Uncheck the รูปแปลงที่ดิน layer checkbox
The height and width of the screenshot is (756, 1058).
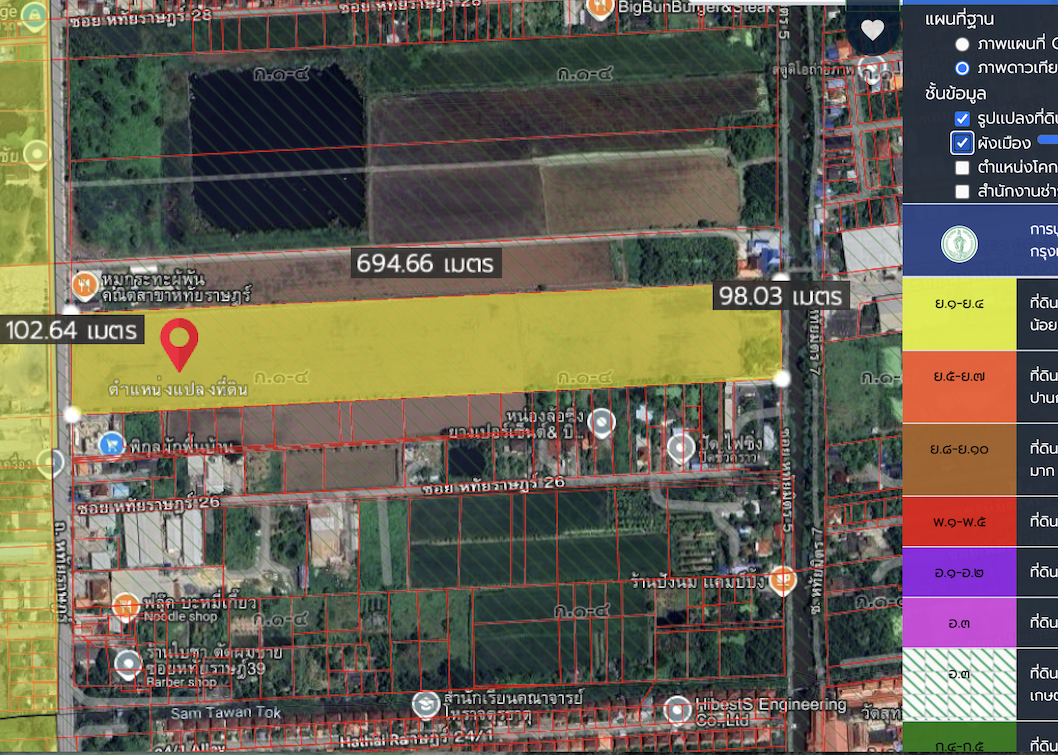tap(962, 119)
